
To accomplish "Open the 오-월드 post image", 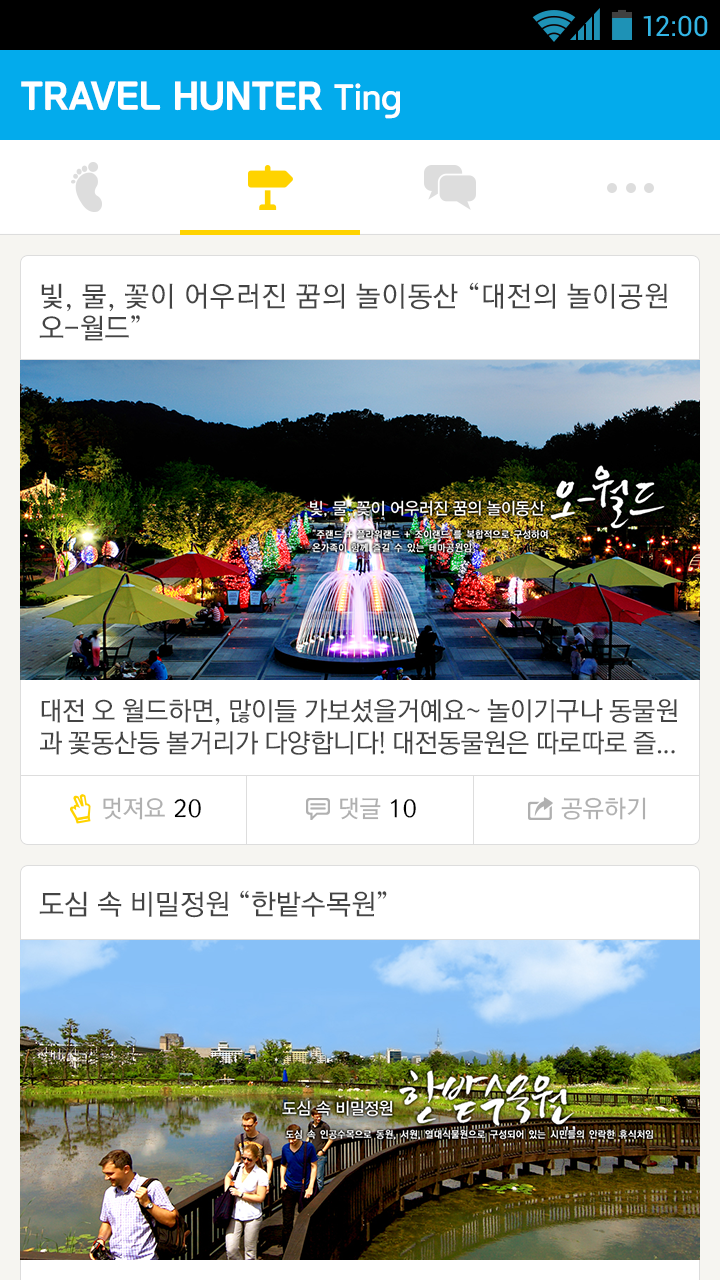I will pos(360,520).
